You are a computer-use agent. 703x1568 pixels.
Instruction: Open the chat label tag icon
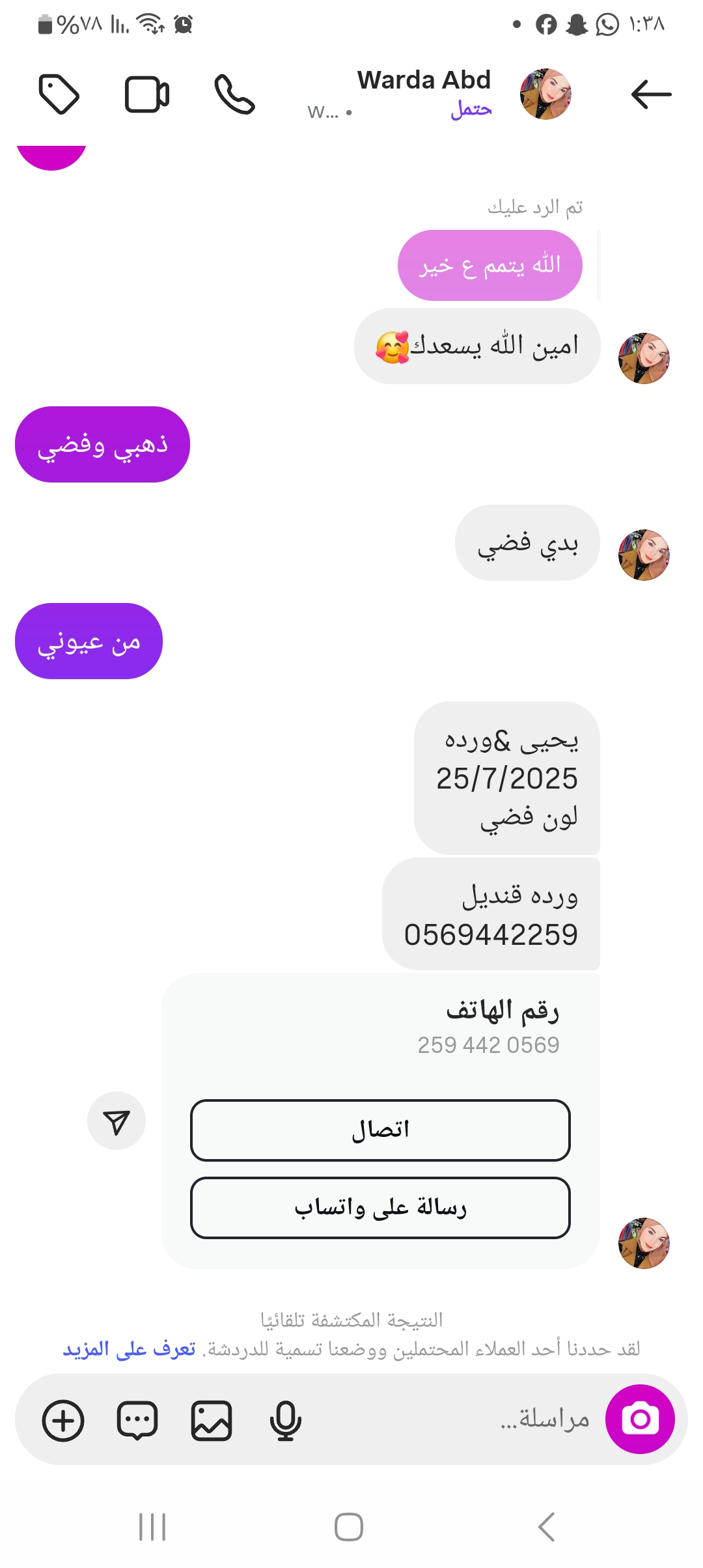tap(59, 94)
